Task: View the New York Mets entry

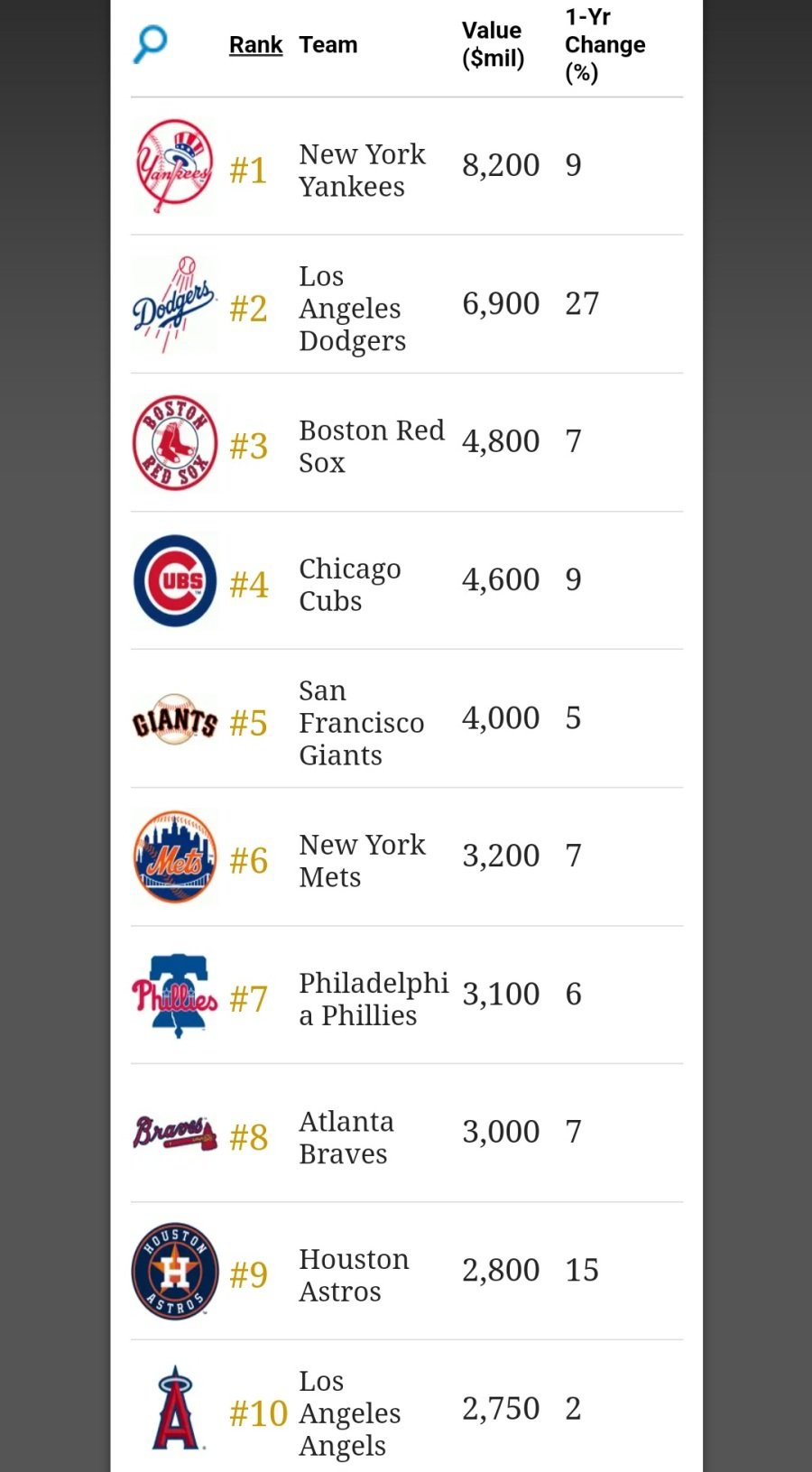Action: (x=362, y=860)
